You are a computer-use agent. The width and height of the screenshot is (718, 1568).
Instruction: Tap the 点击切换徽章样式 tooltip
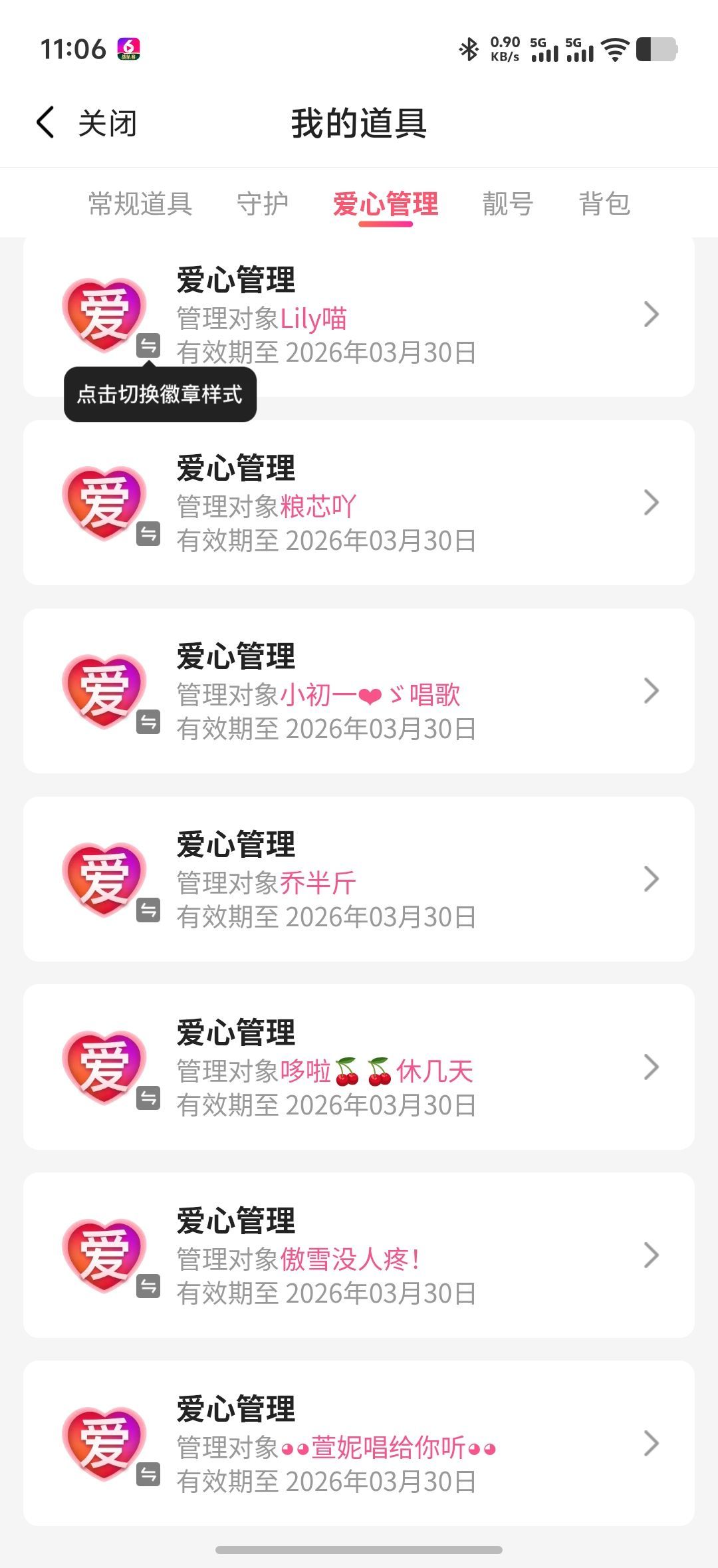point(160,394)
